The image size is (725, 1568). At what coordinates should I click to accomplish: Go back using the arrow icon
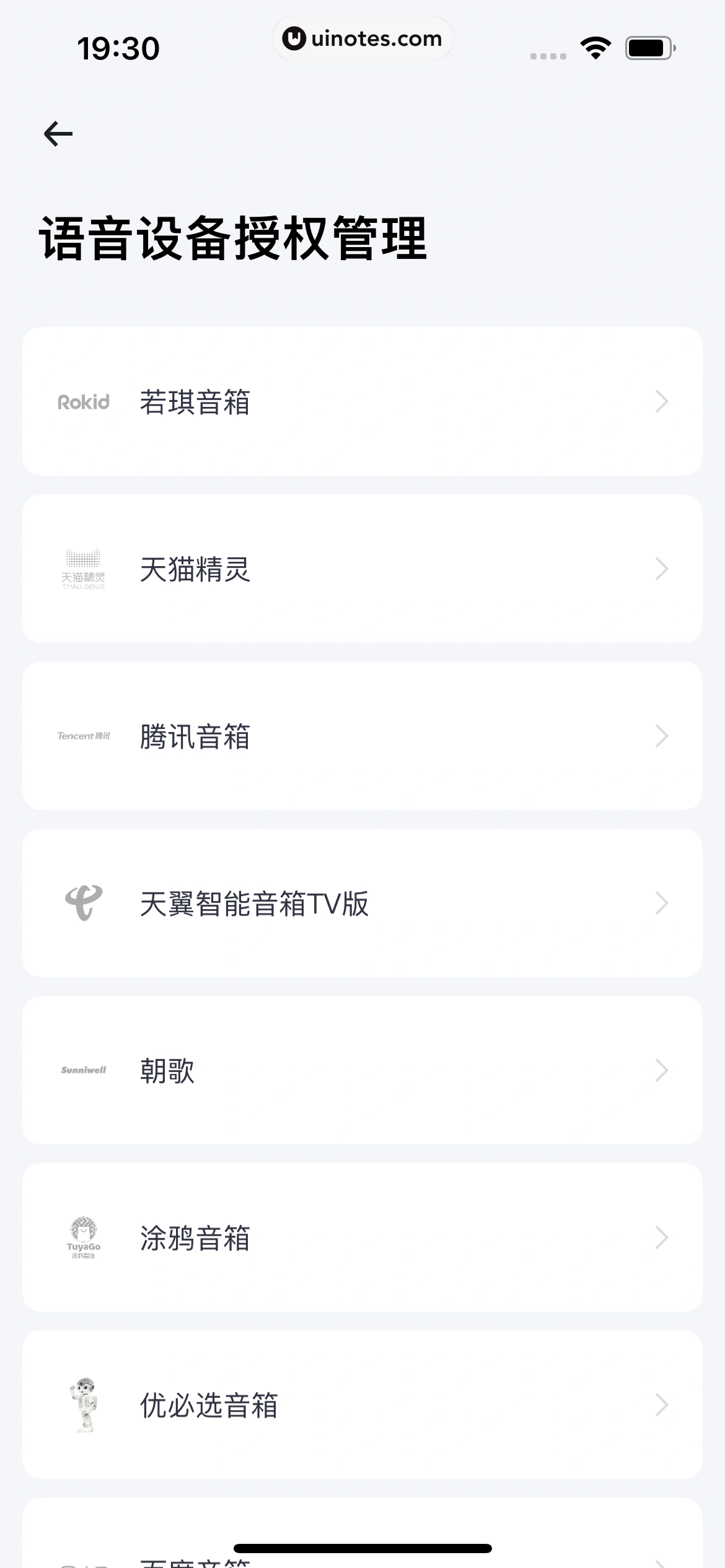click(x=58, y=134)
